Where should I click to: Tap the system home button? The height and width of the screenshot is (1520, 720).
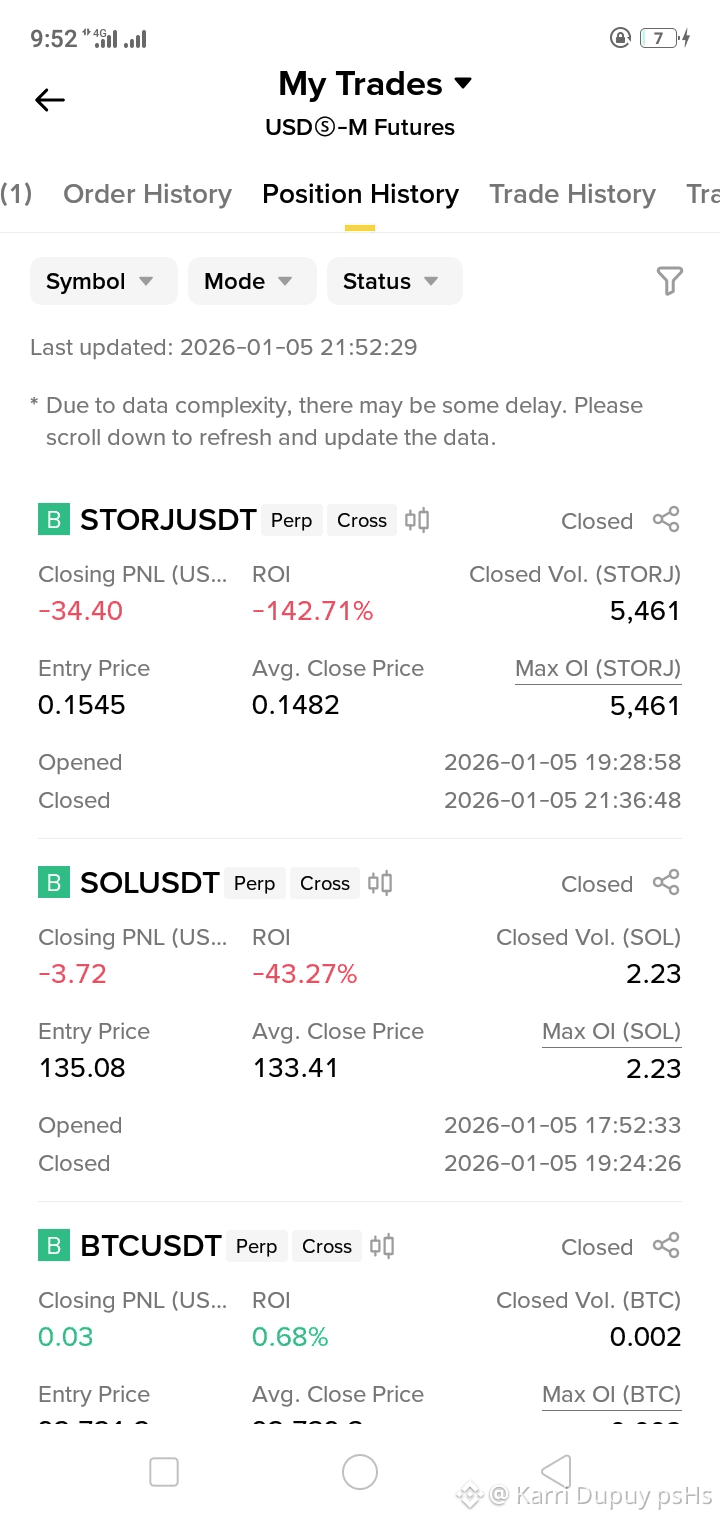tap(360, 1472)
